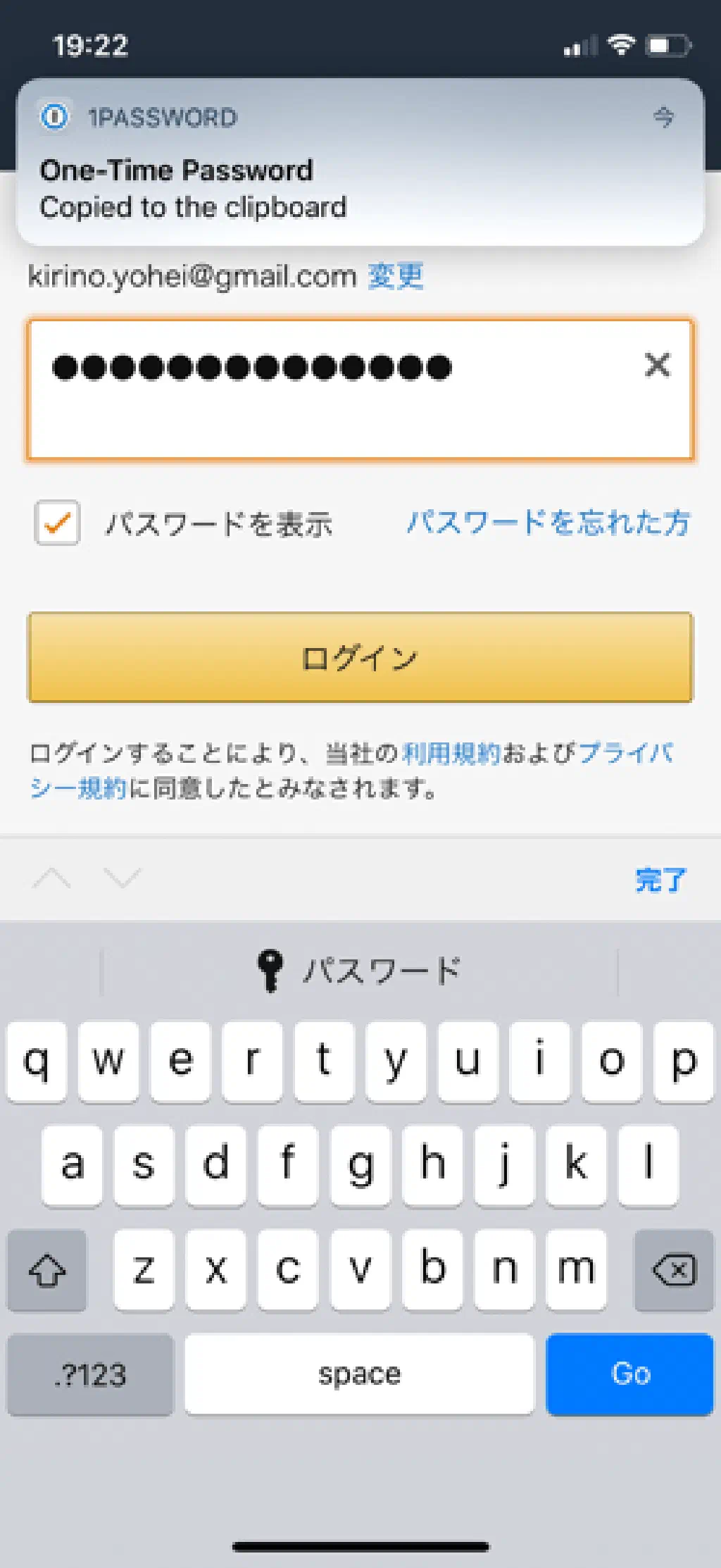Tap the 変更 link next to the email

click(396, 276)
